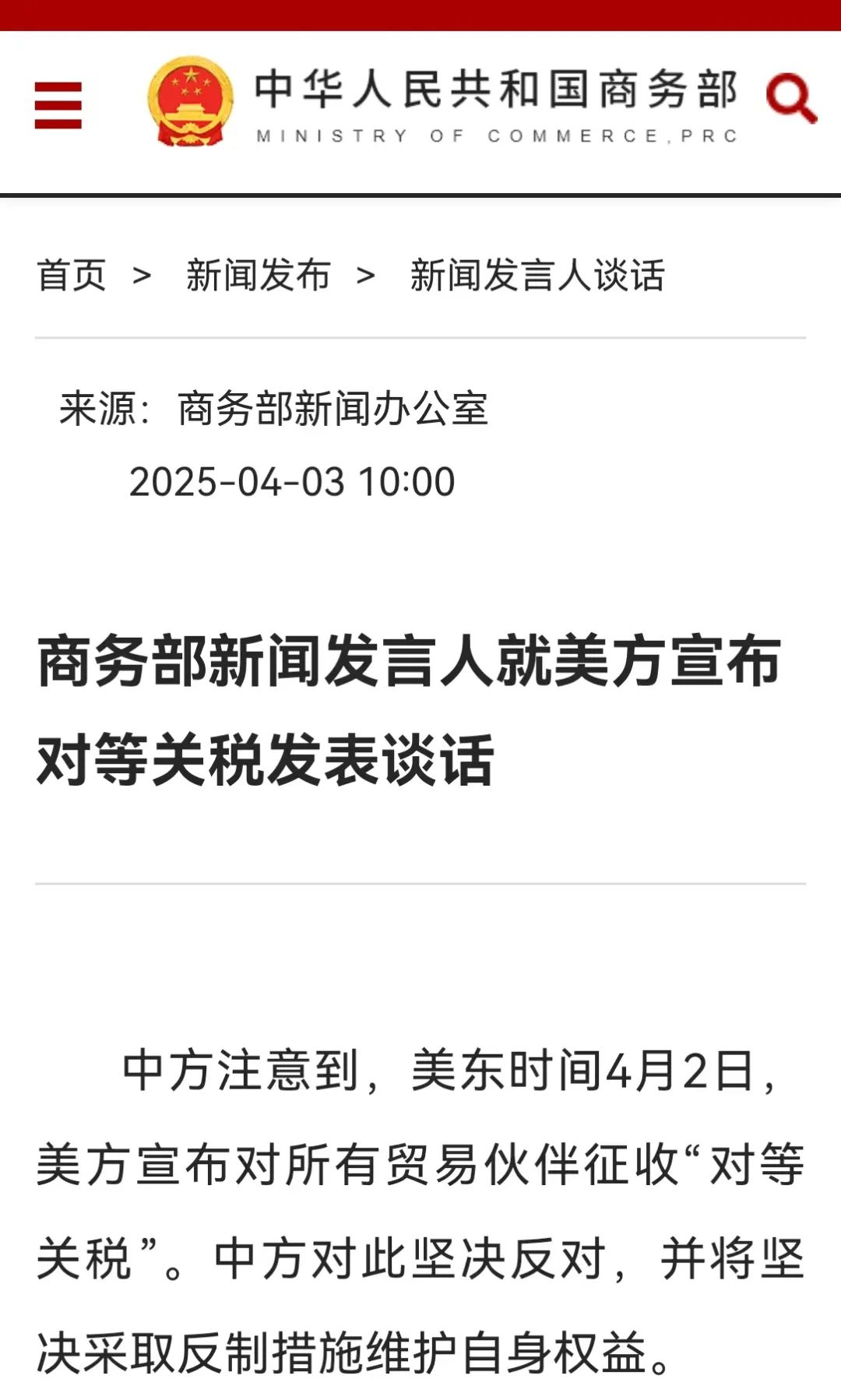This screenshot has height=1400, width=841.
Task: Open 新闻发布 breadcrumb link
Action: tap(258, 275)
